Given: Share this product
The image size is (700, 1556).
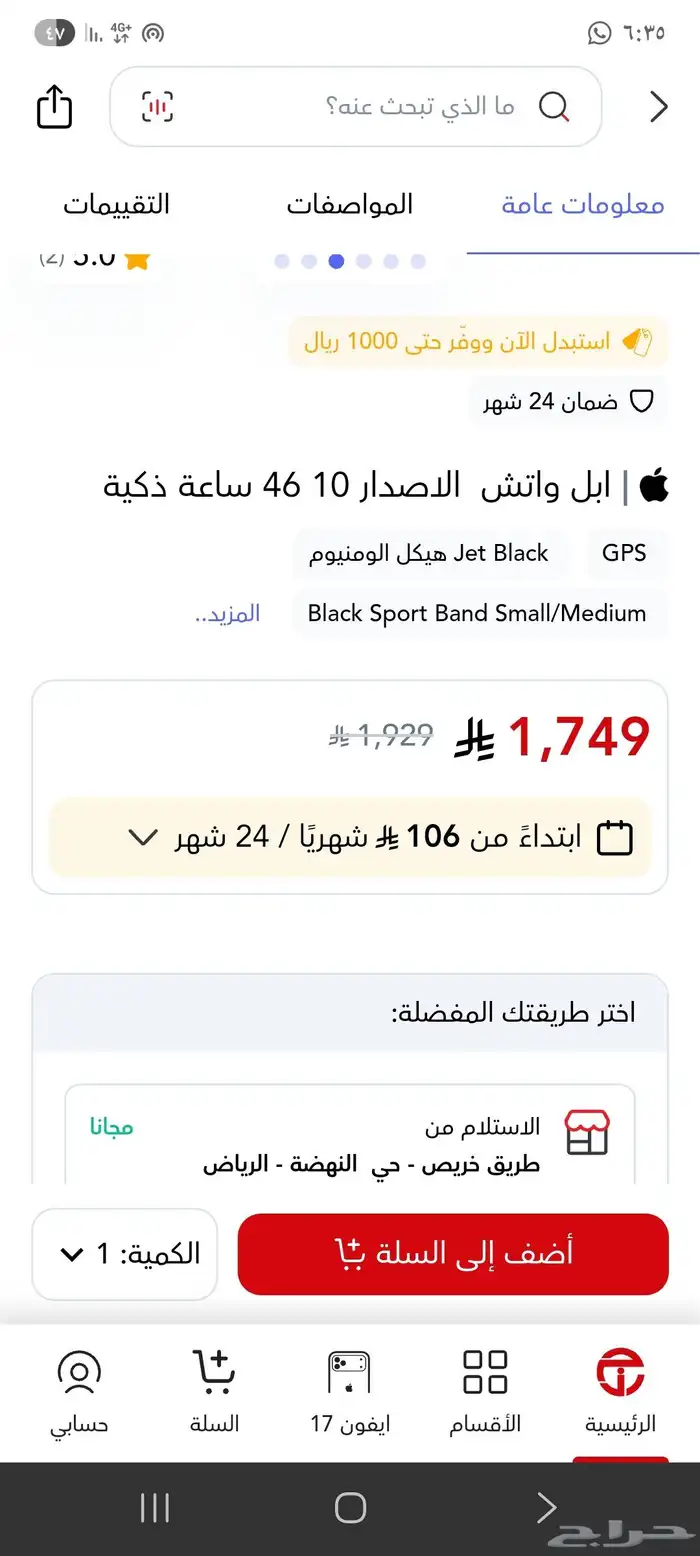Looking at the screenshot, I should tap(54, 106).
